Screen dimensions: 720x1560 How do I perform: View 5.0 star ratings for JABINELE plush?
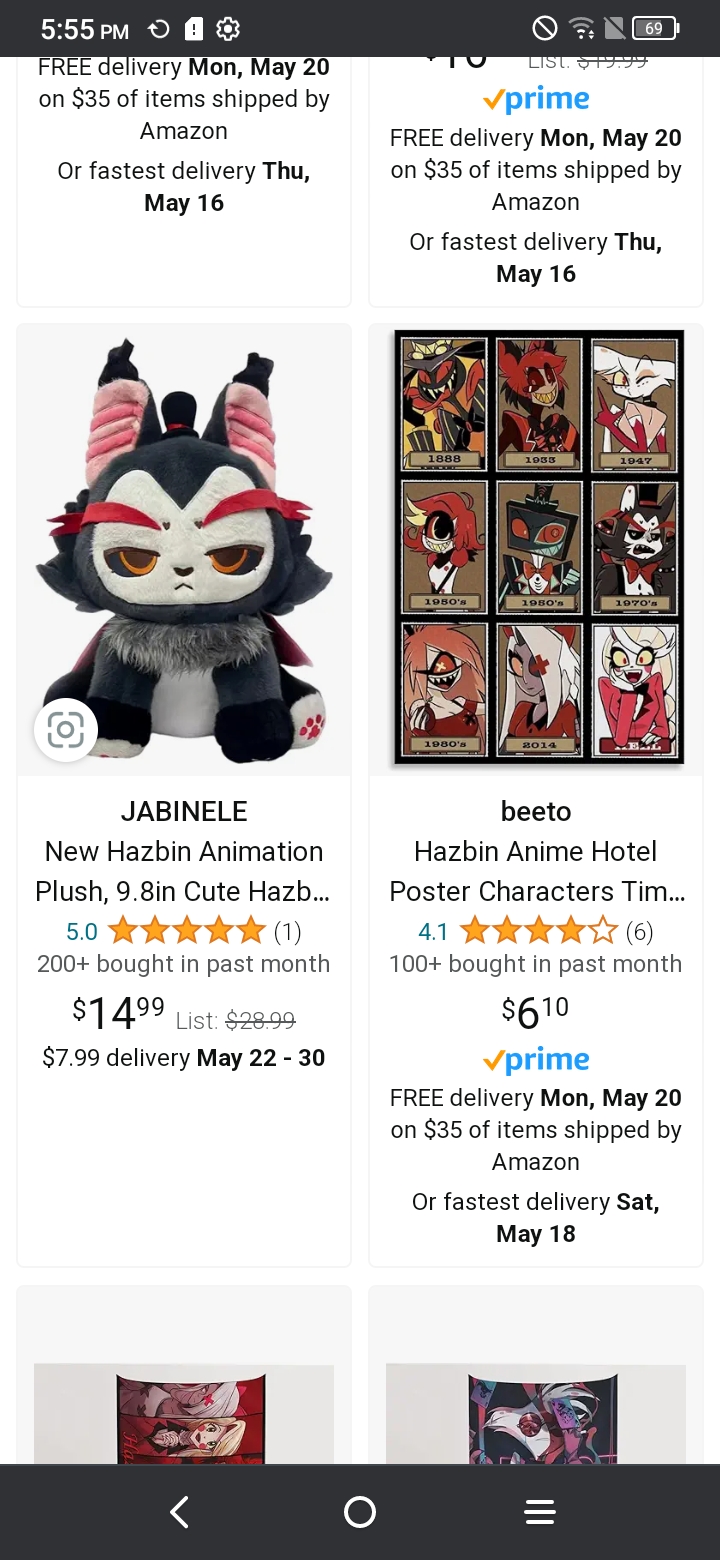[x=186, y=932]
